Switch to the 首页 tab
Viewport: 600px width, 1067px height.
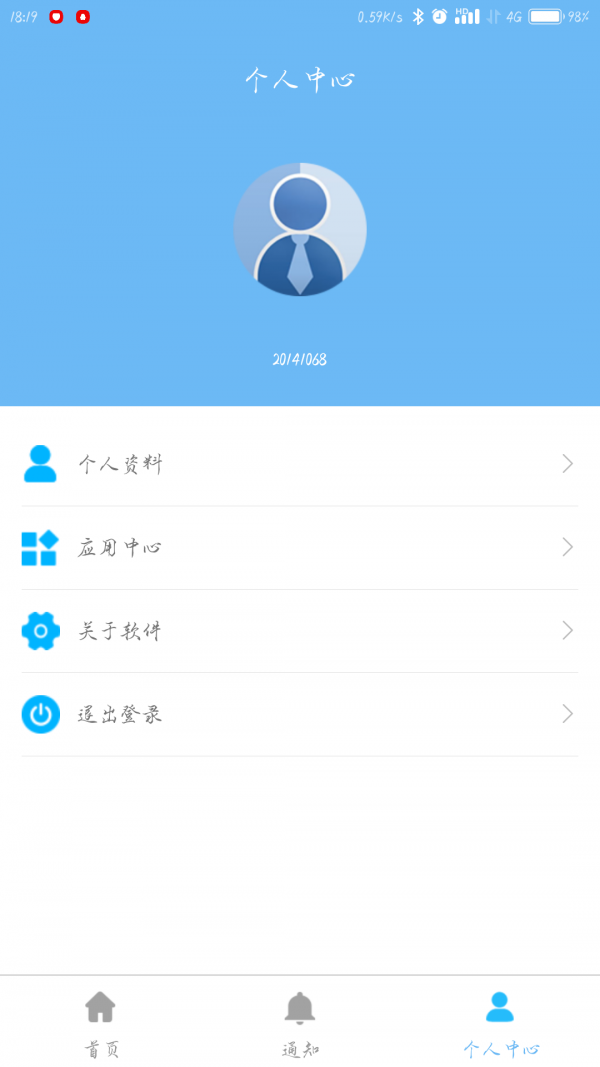pos(100,1022)
